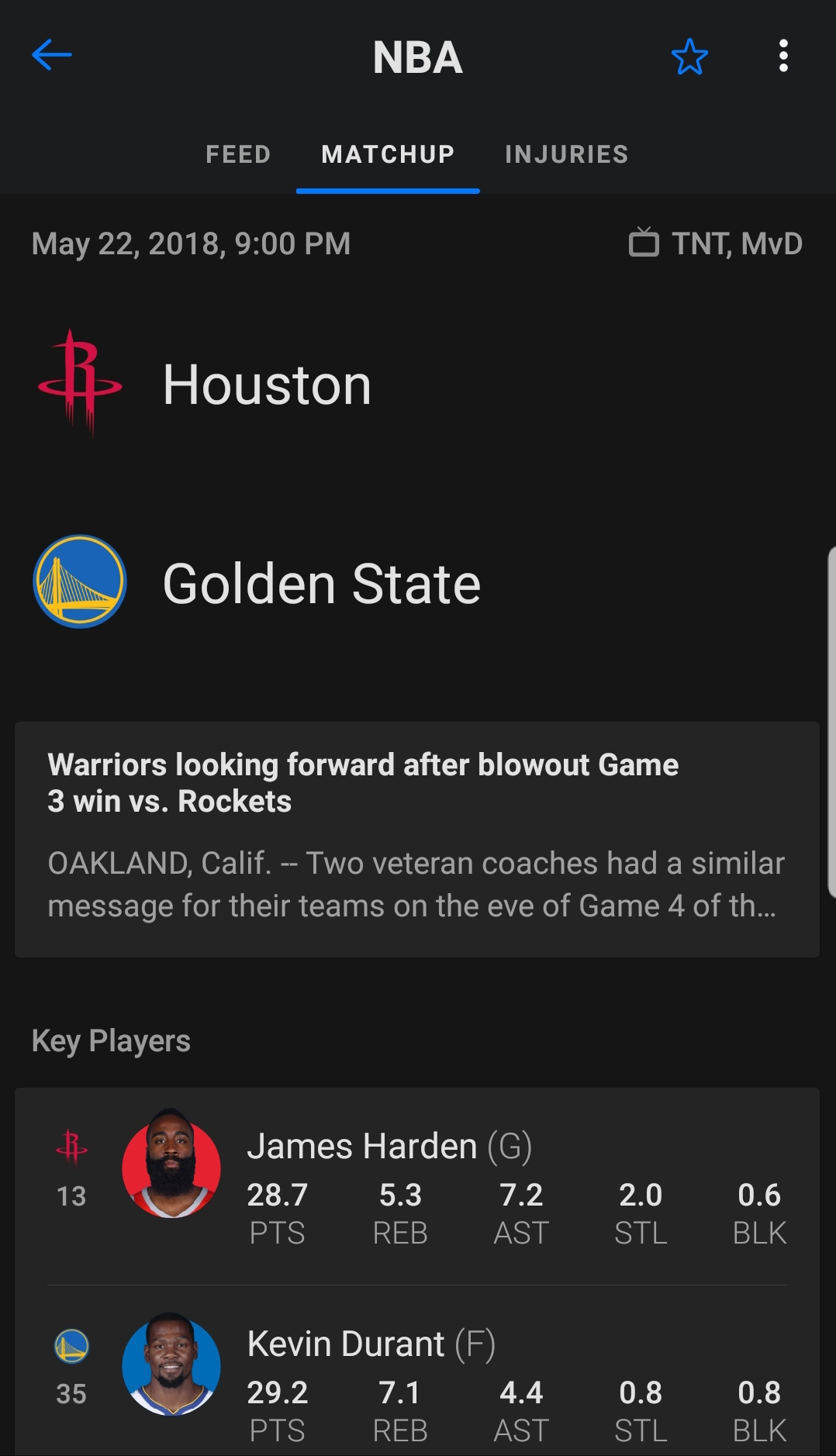
Task: Tap the game date and time text
Action: (x=191, y=243)
